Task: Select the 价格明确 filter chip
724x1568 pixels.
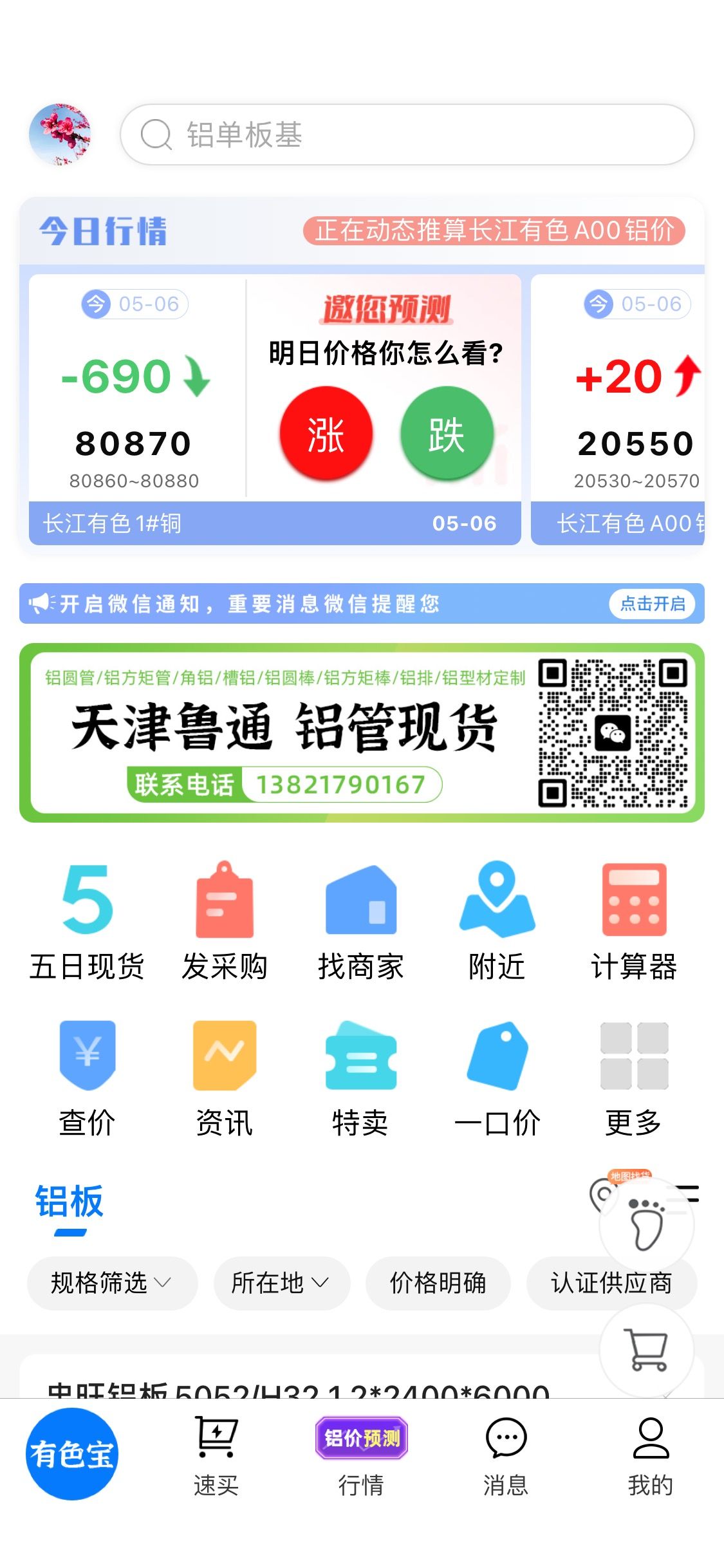Action: [438, 1283]
